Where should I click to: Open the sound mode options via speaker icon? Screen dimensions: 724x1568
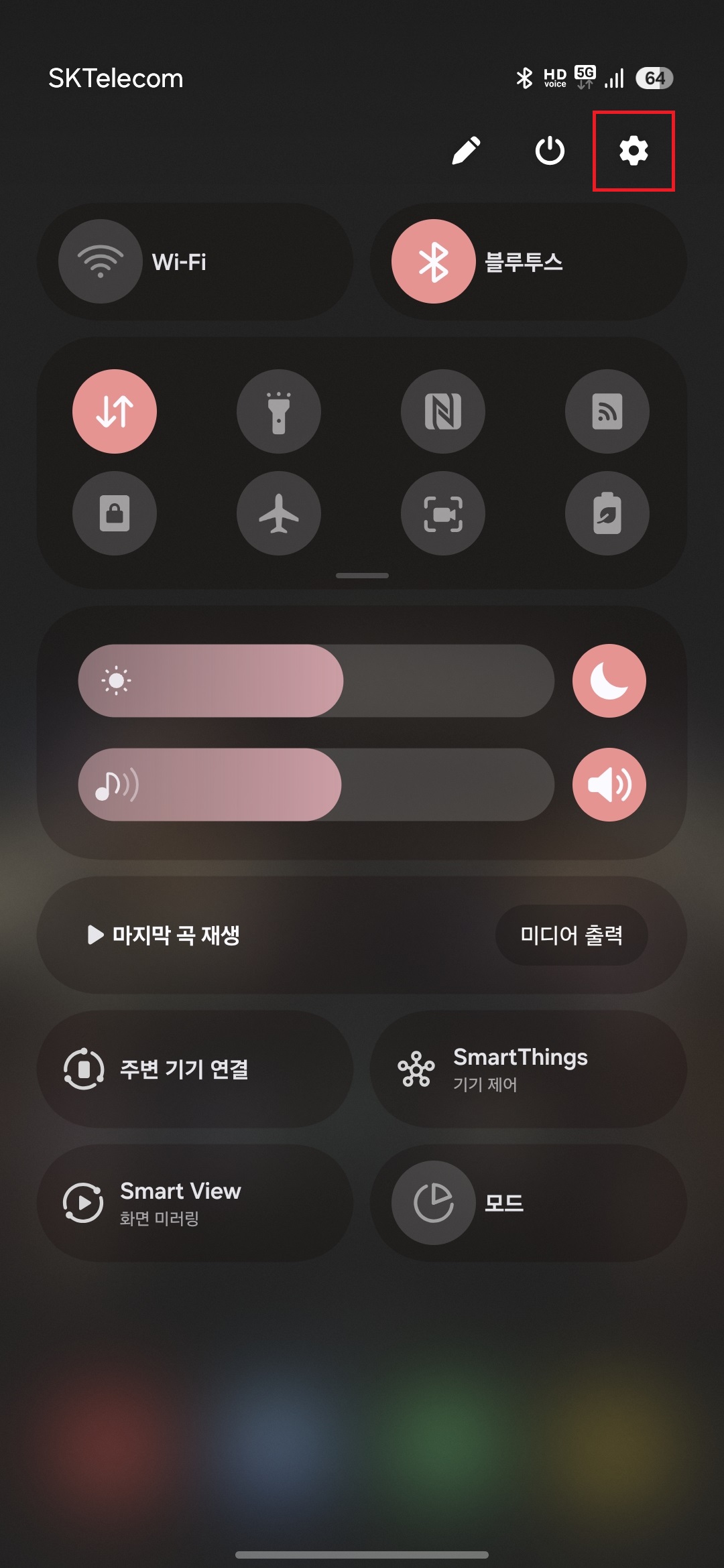pyautogui.click(x=609, y=784)
